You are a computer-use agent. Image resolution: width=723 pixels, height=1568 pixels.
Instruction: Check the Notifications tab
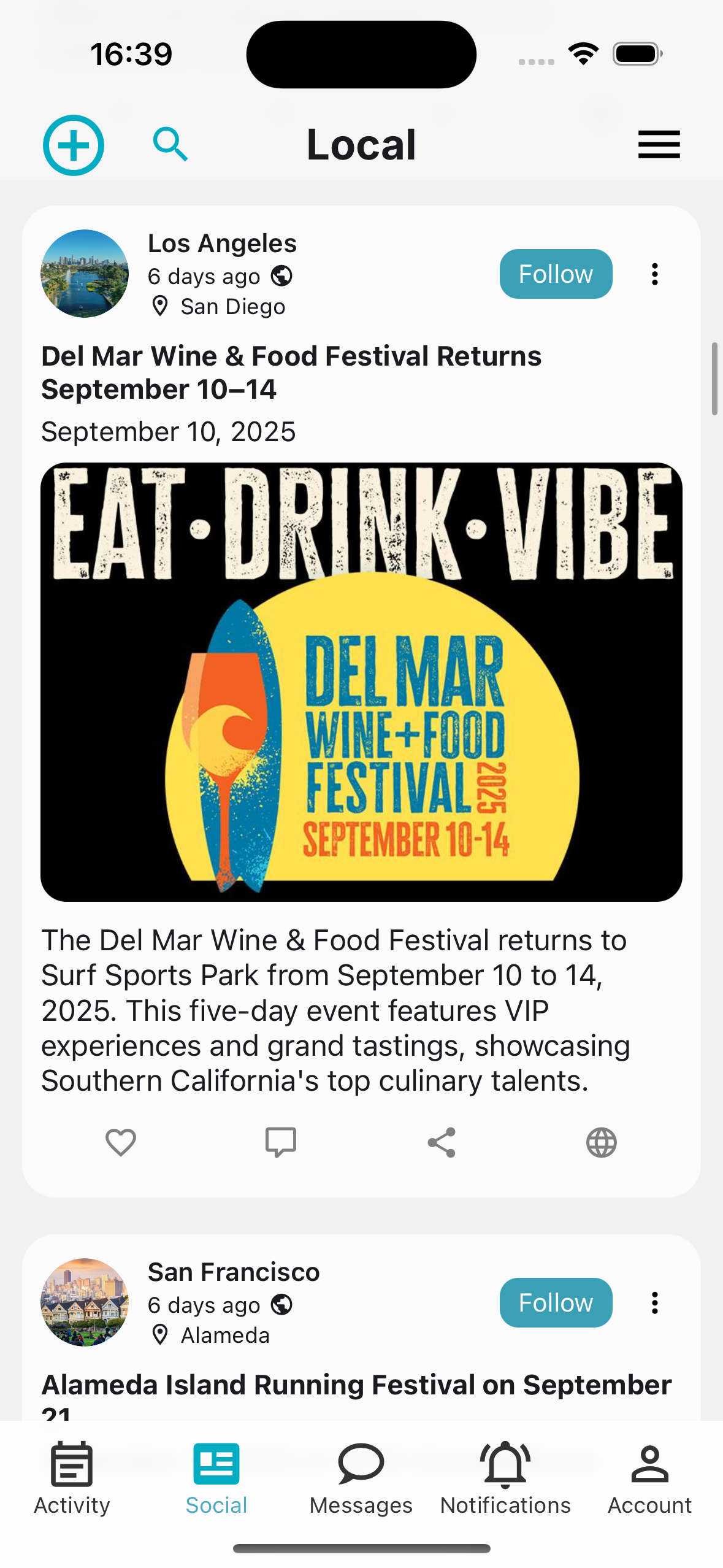click(x=505, y=1478)
